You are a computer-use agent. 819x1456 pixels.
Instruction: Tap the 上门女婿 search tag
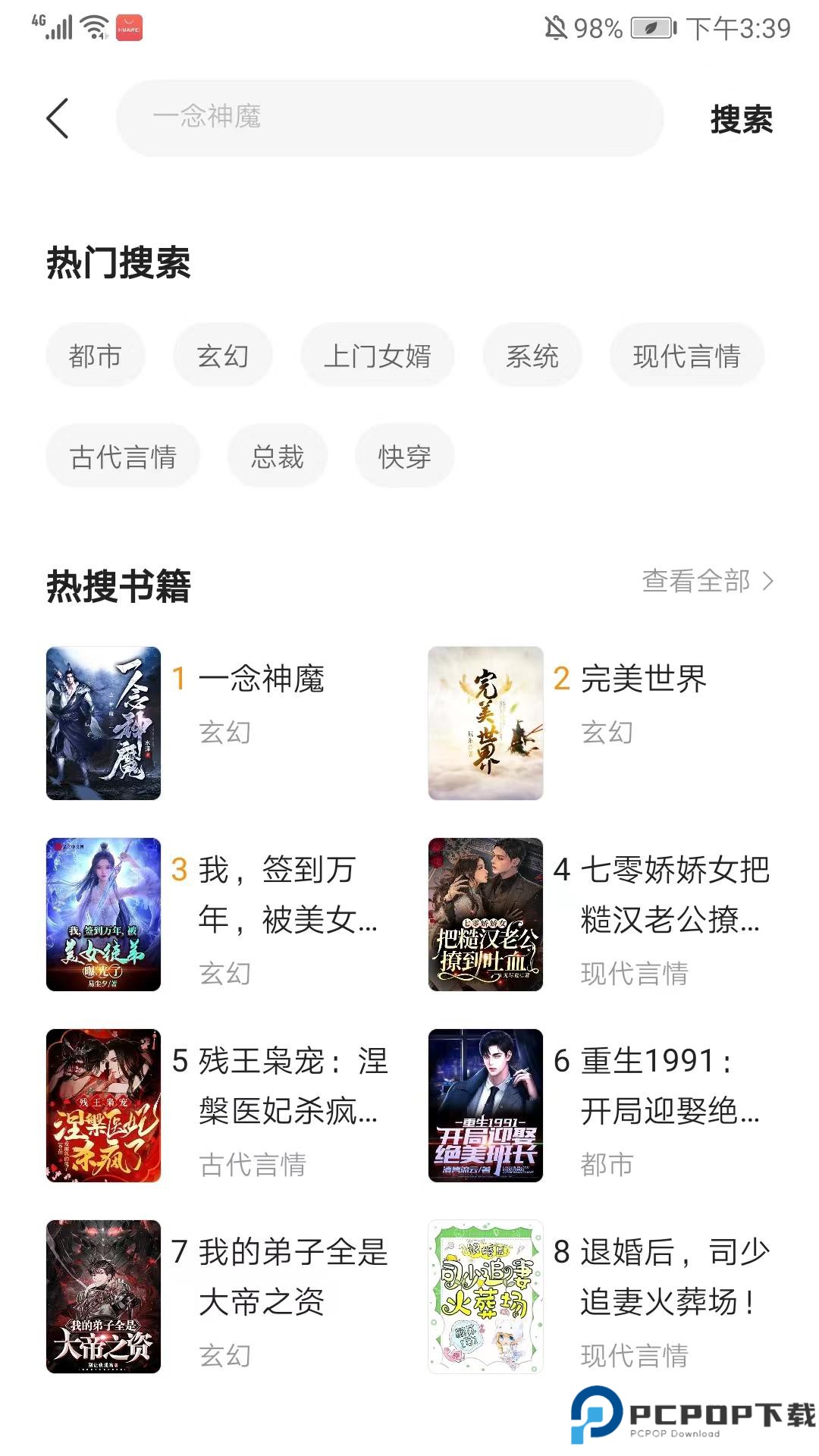coord(378,354)
